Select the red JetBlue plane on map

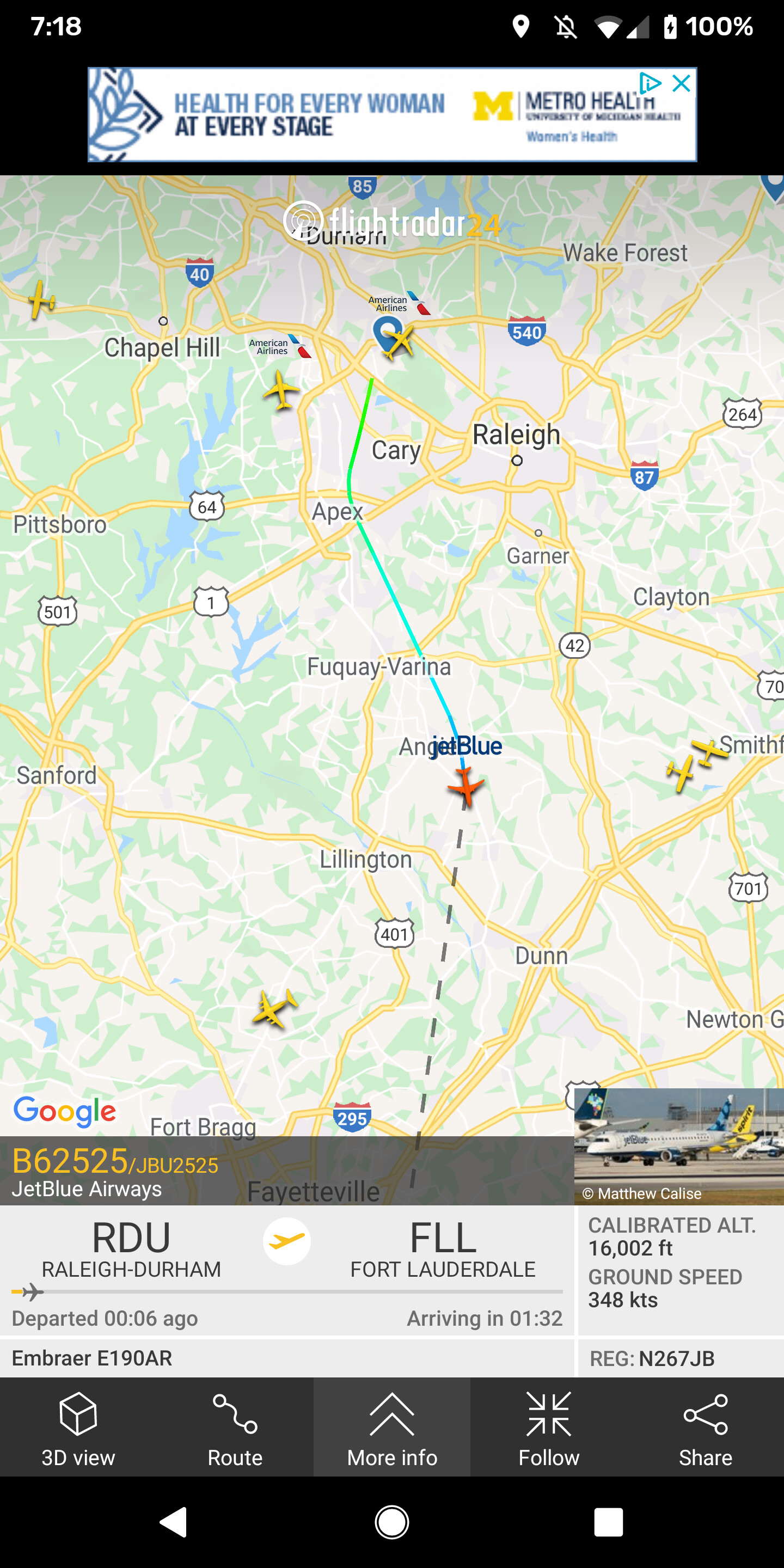point(465,785)
